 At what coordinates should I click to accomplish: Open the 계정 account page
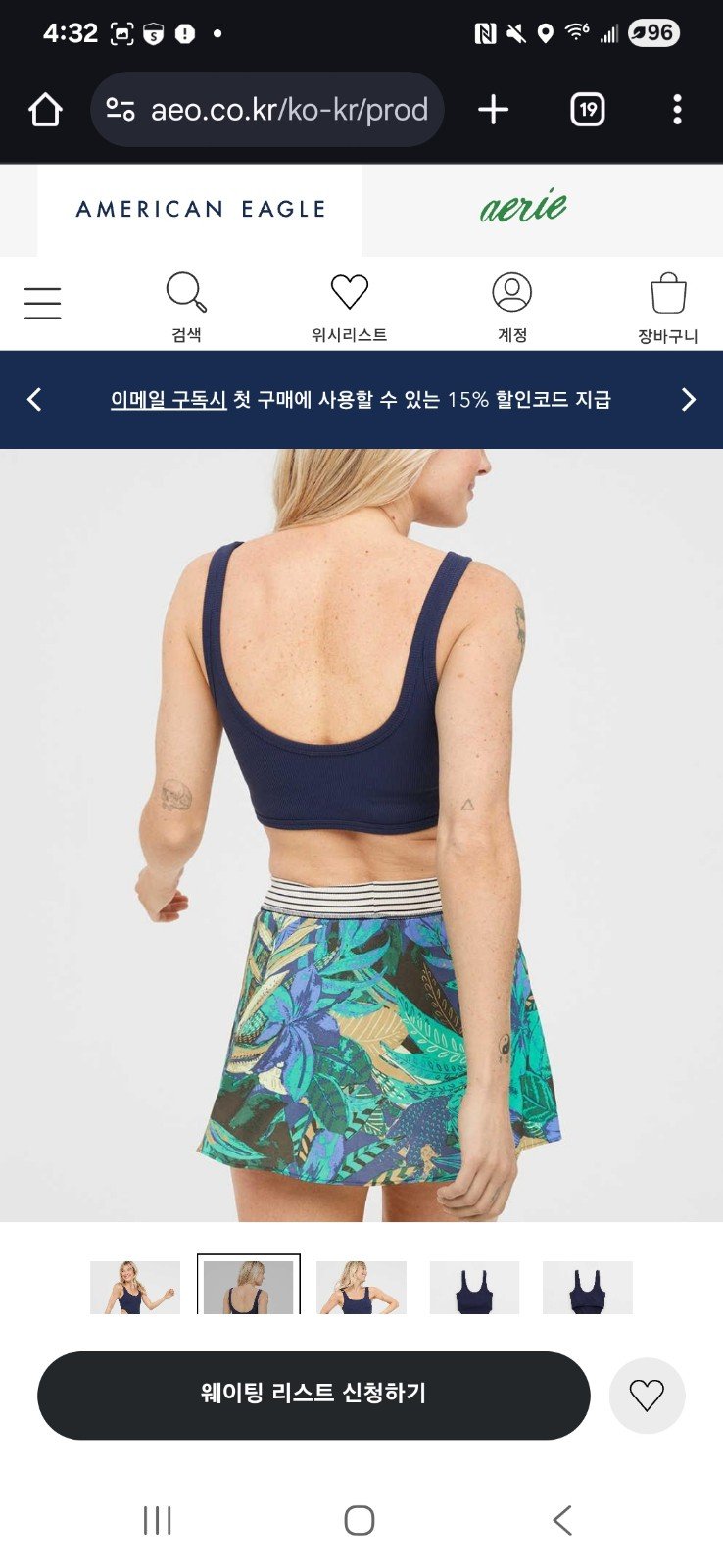(x=511, y=307)
